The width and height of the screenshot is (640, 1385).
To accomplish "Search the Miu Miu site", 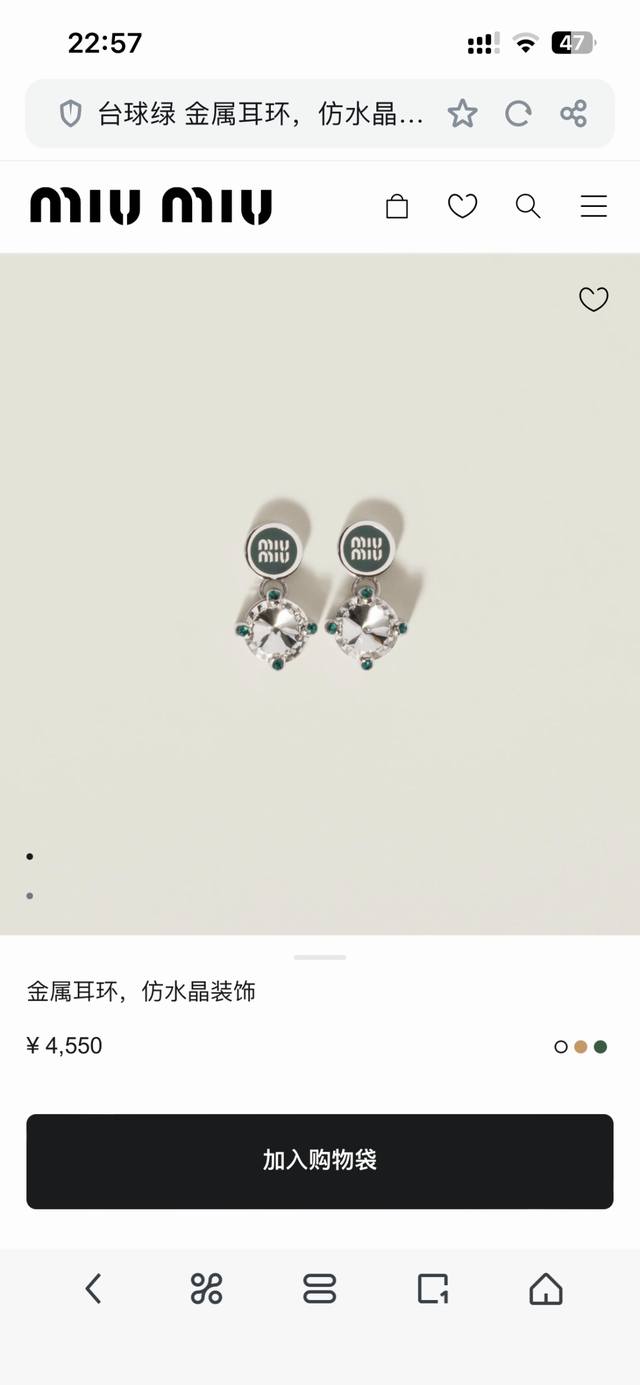I will tap(528, 207).
